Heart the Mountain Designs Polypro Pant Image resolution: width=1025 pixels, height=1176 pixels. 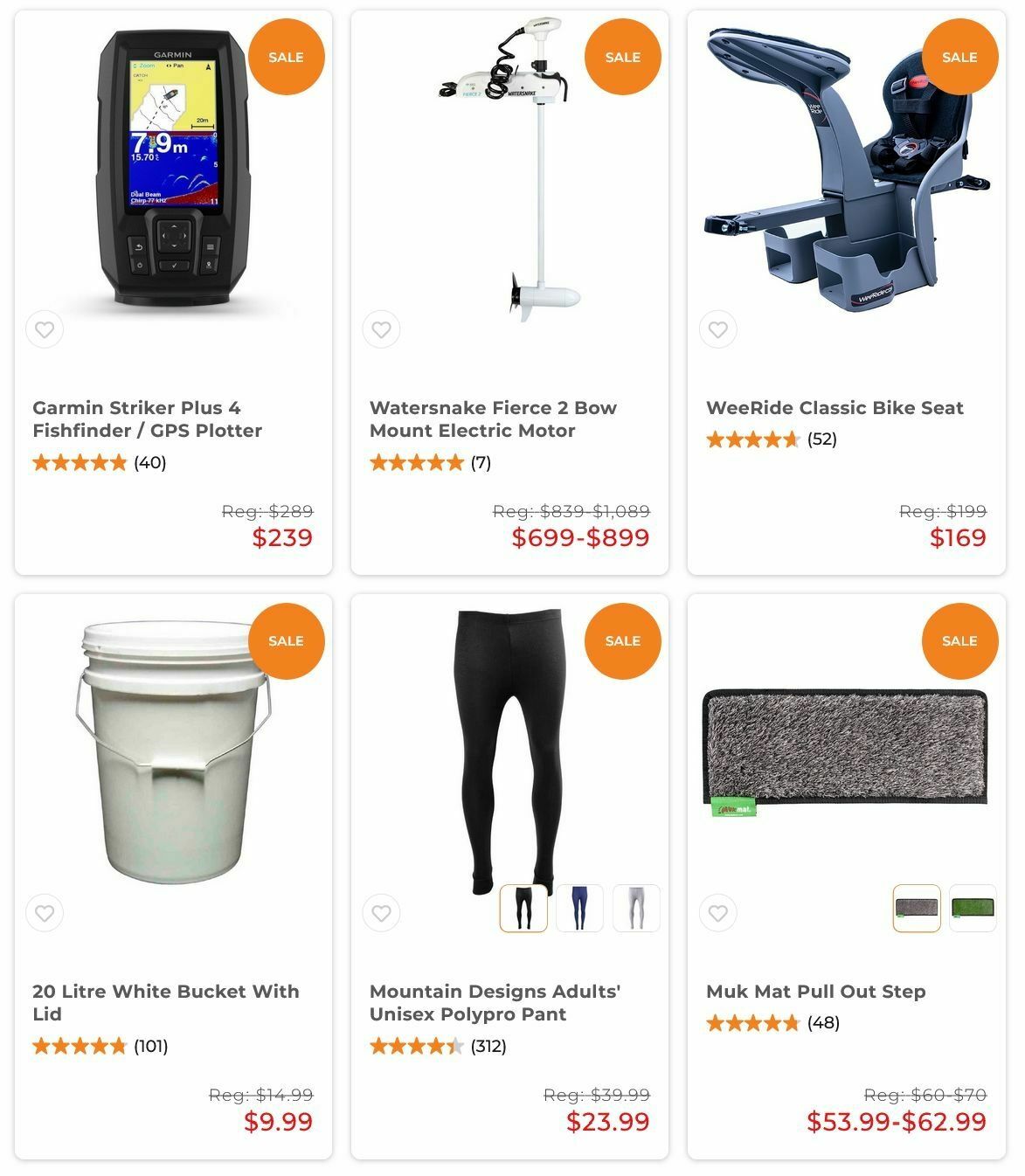381,914
